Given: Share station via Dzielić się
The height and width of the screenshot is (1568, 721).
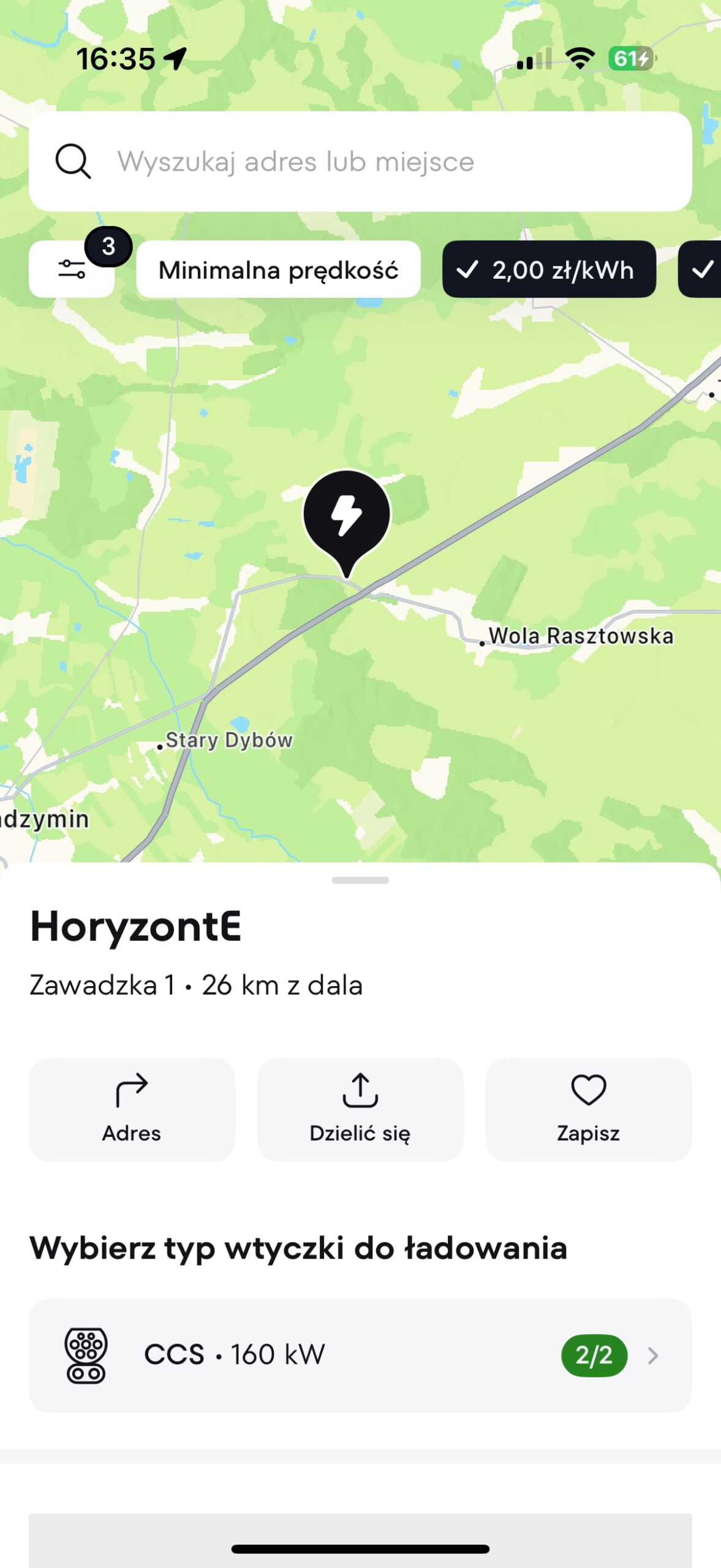Looking at the screenshot, I should pos(360,1109).
